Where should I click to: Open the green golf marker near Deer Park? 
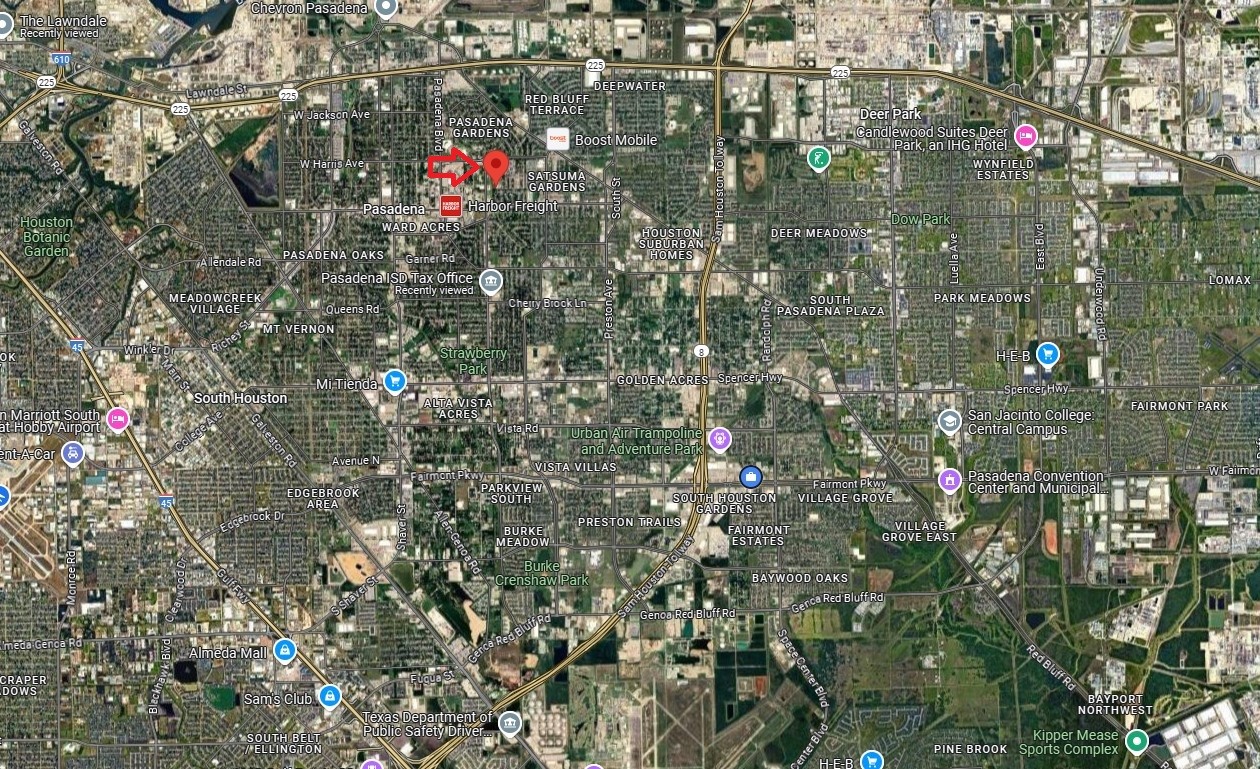pyautogui.click(x=819, y=158)
